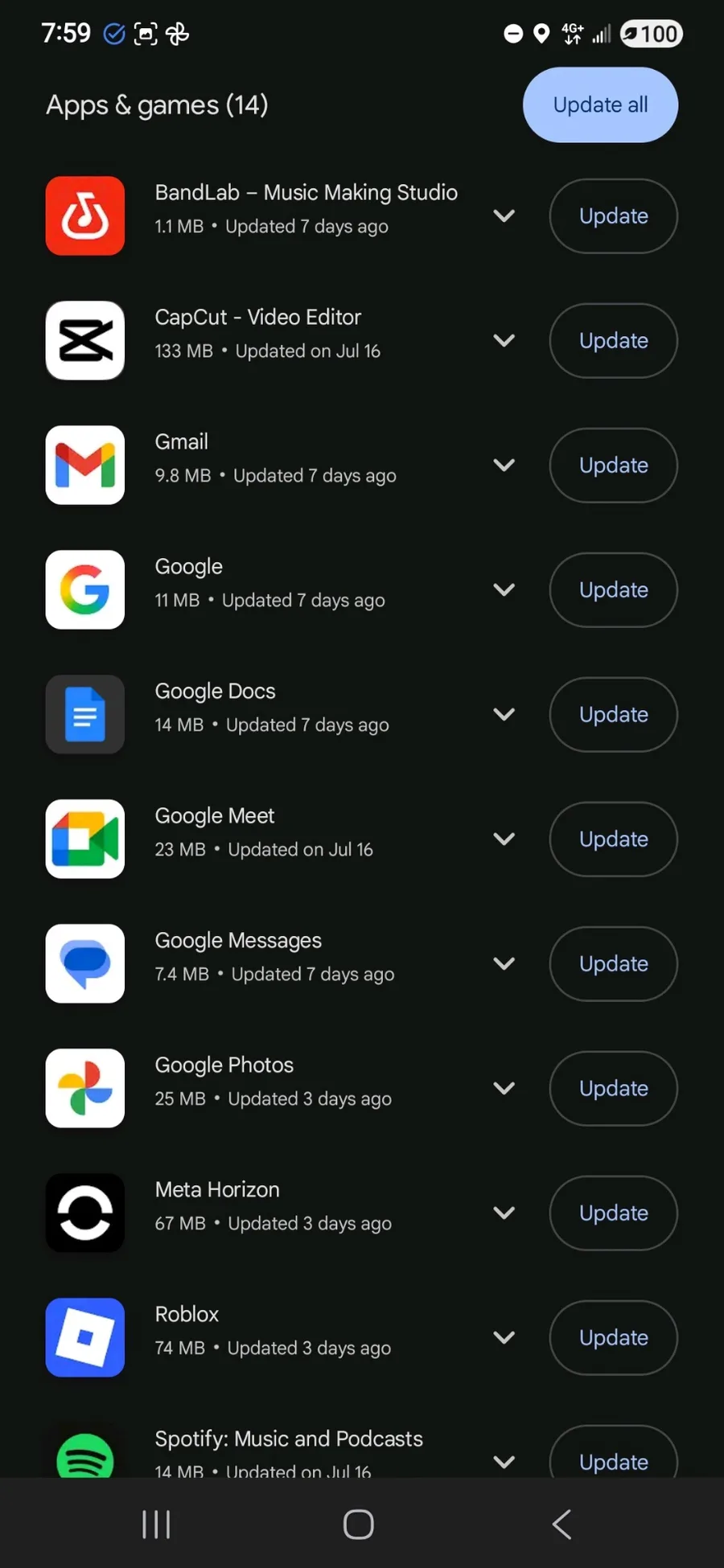Update Google Messages

(x=613, y=963)
